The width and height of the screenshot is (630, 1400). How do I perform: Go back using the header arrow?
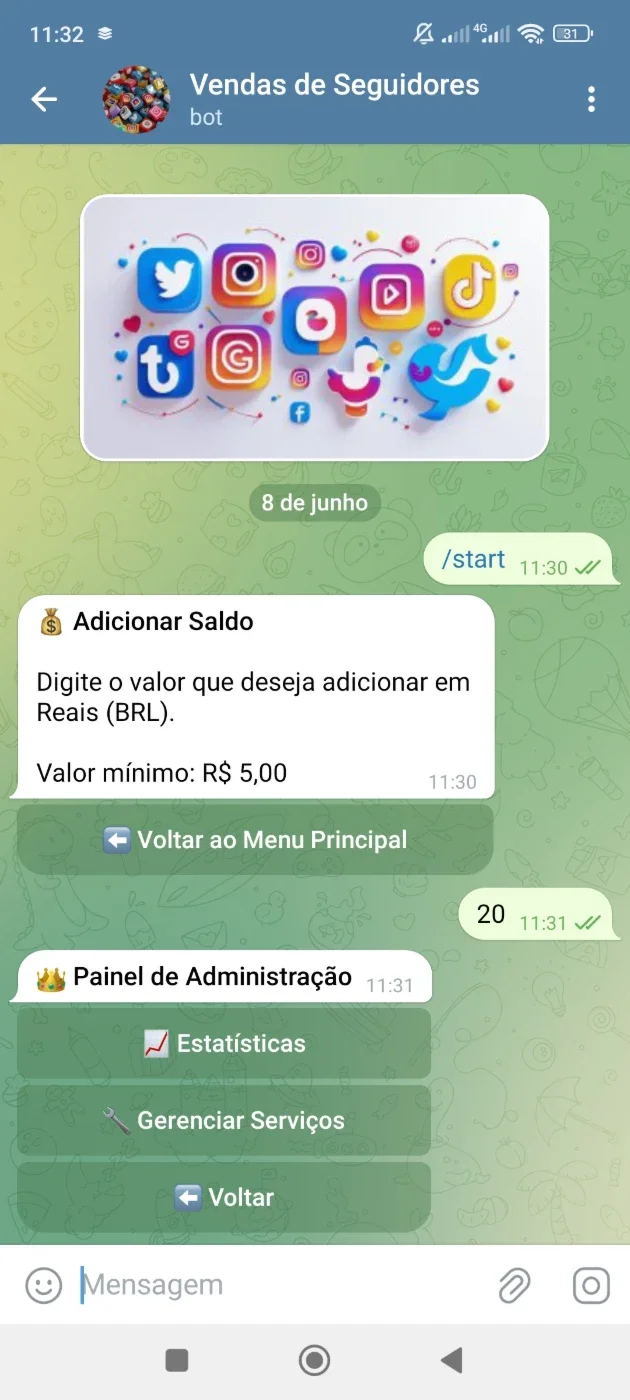coord(44,98)
